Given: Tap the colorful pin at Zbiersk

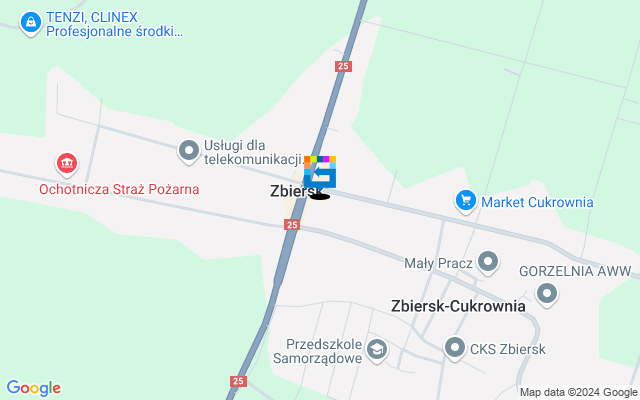Looking at the screenshot, I should (x=320, y=173).
